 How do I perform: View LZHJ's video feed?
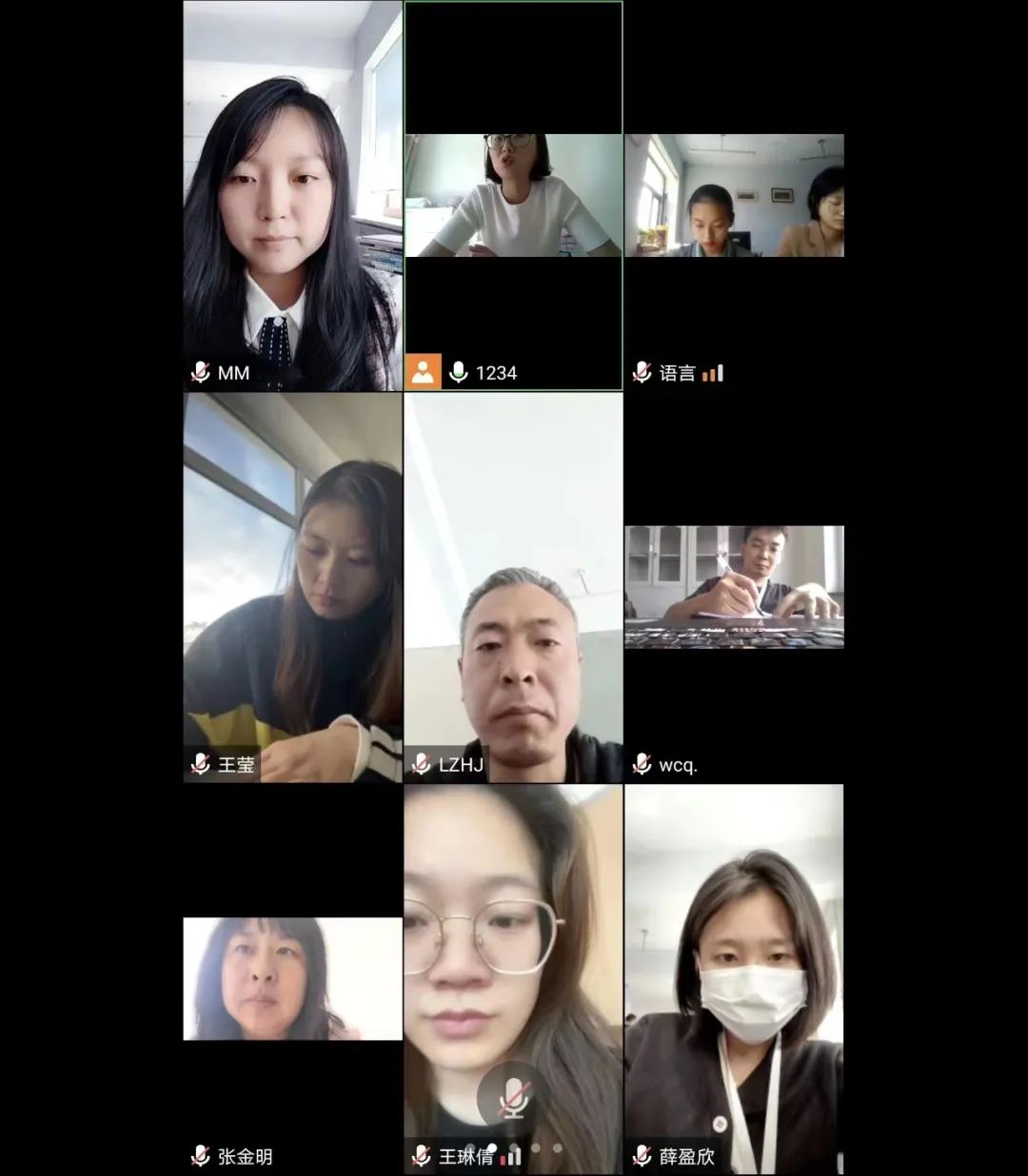pos(513,587)
